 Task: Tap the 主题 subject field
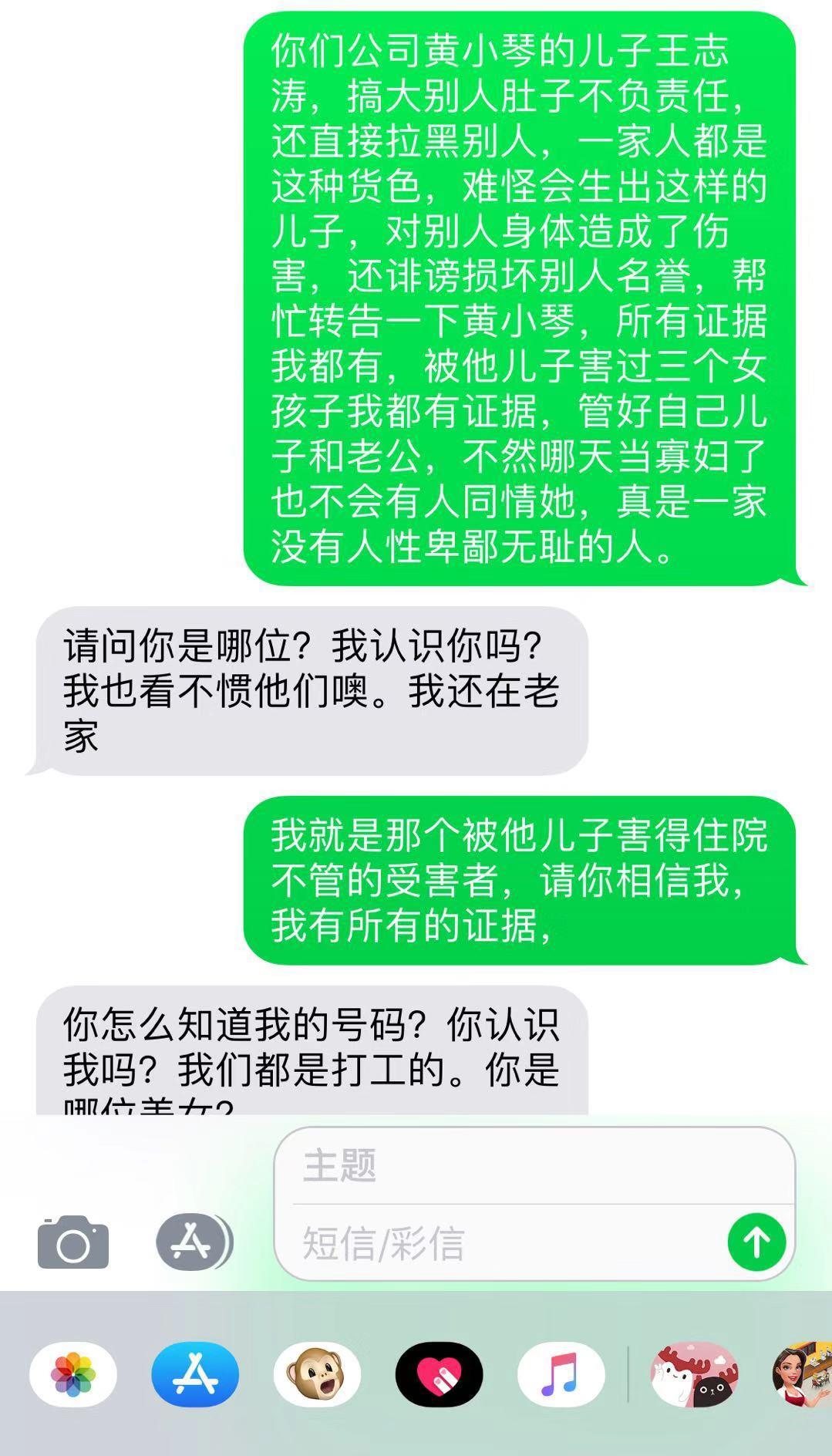pyautogui.click(x=532, y=1165)
